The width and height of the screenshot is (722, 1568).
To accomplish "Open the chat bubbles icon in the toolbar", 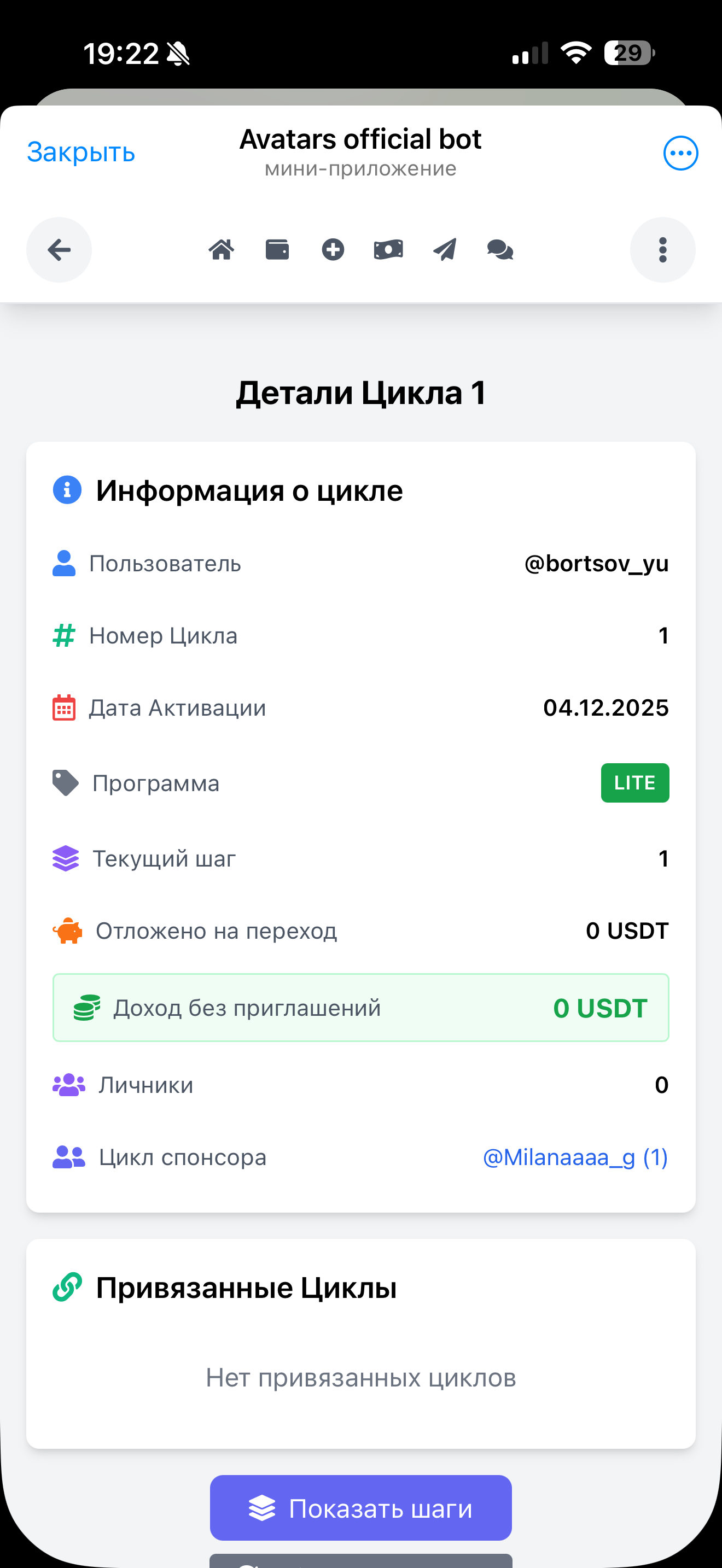I will click(500, 249).
